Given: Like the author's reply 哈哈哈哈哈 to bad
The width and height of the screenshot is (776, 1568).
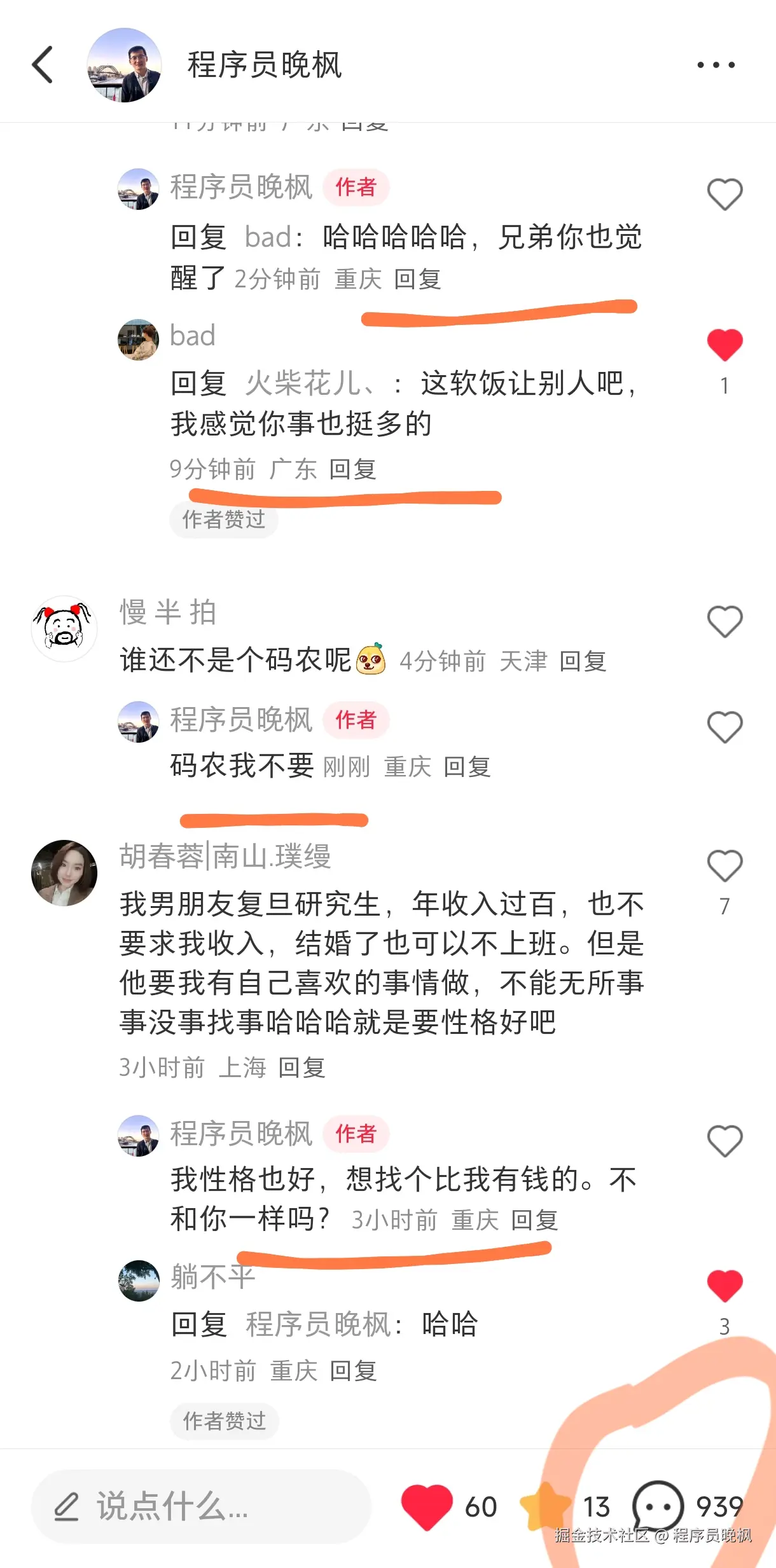Looking at the screenshot, I should click(724, 194).
